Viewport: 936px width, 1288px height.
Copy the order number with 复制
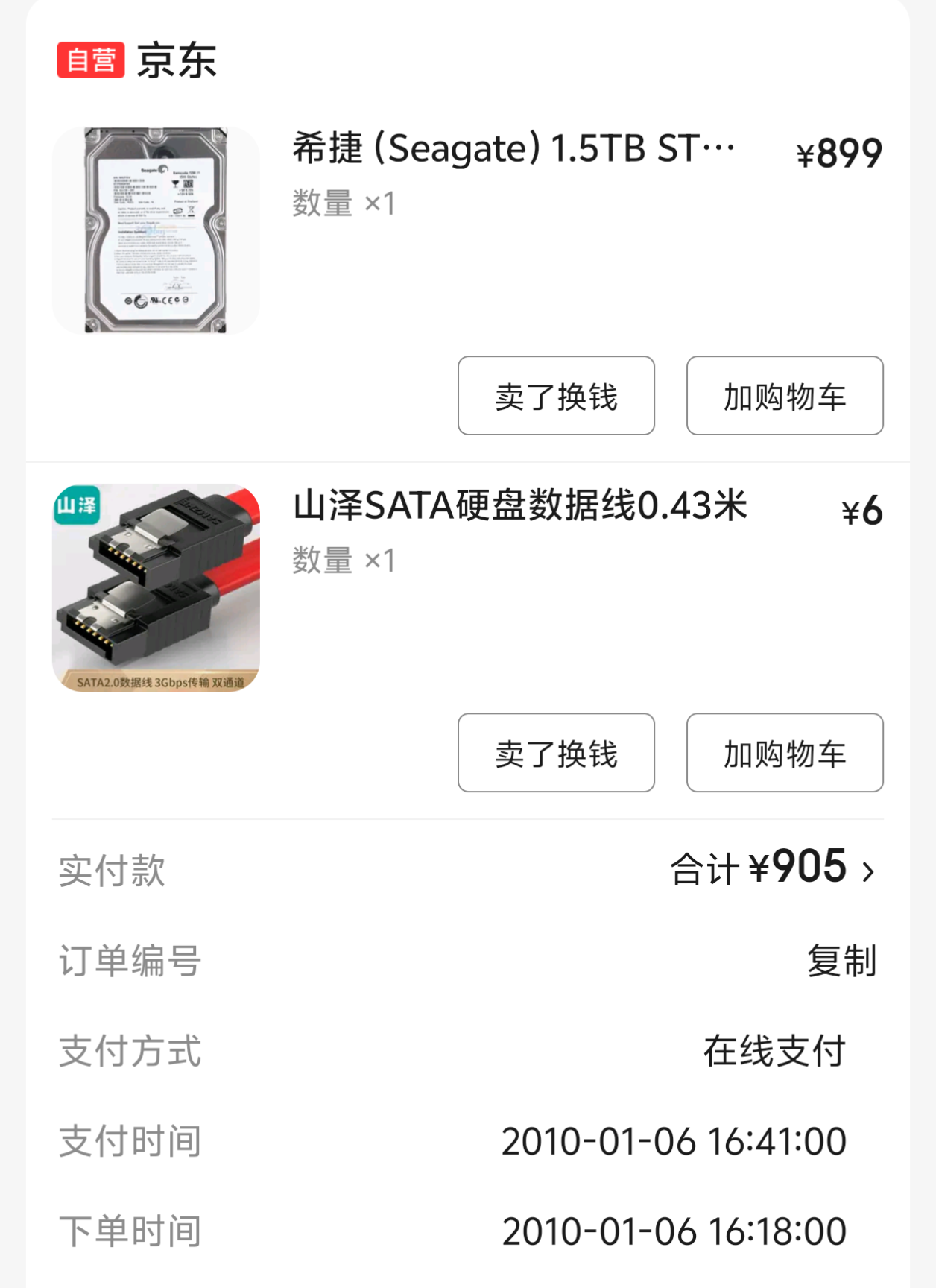point(841,961)
